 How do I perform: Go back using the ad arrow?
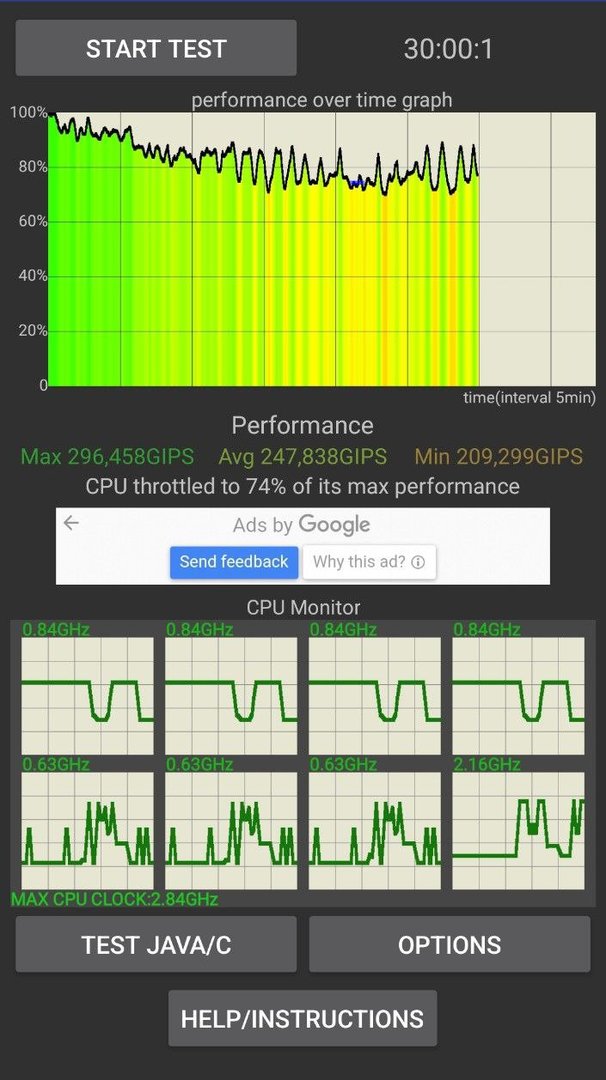71,523
